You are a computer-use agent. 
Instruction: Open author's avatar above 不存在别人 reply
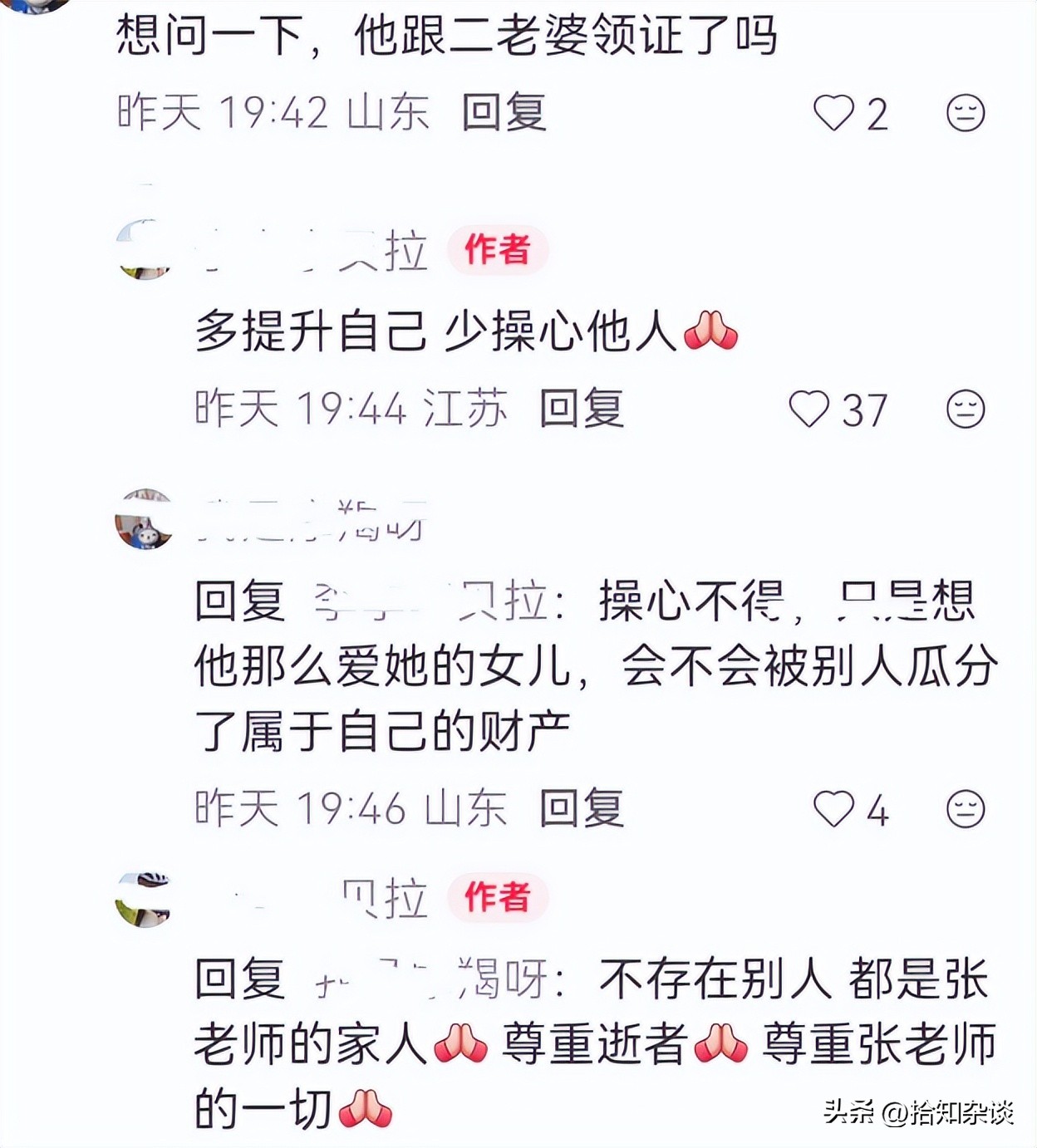145,900
